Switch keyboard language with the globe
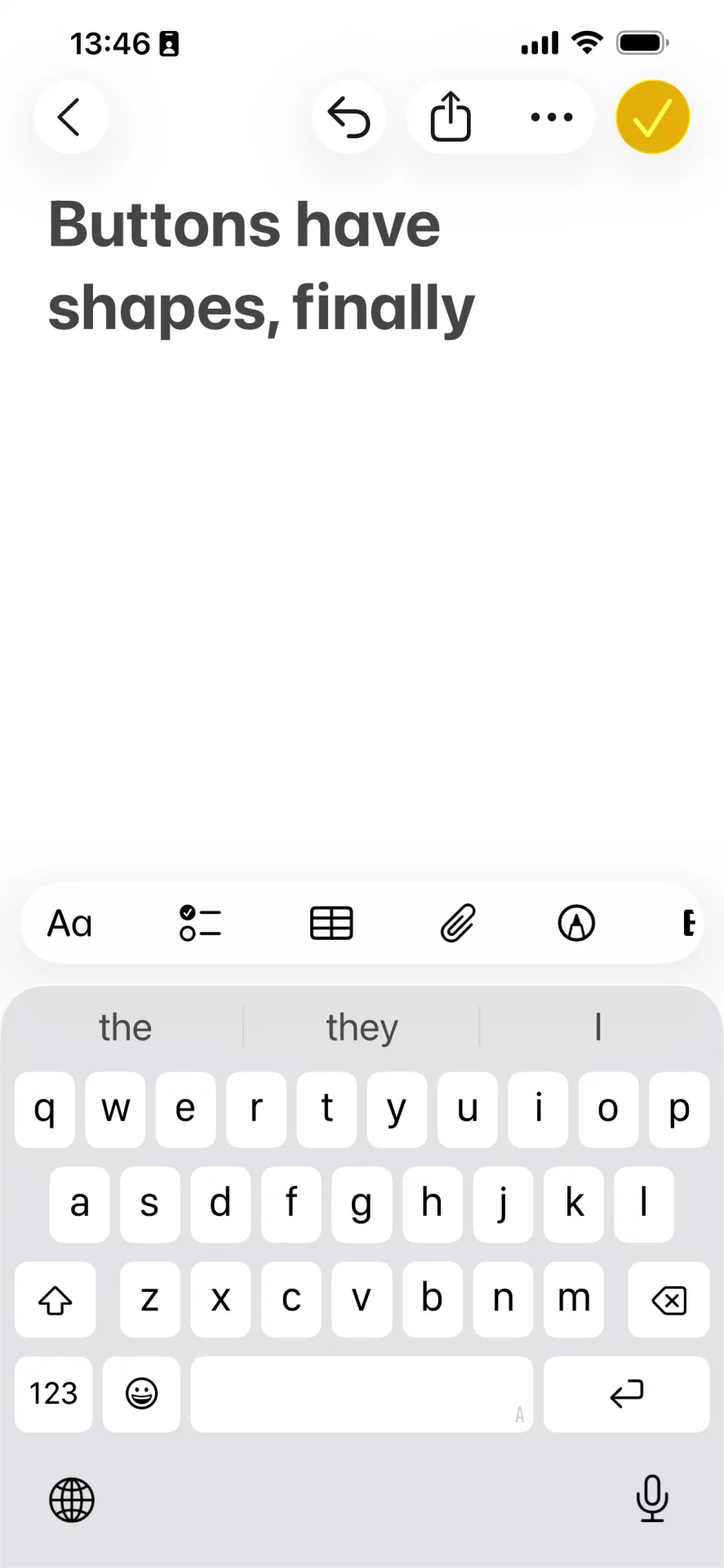This screenshot has width=724, height=1568. click(x=72, y=1499)
